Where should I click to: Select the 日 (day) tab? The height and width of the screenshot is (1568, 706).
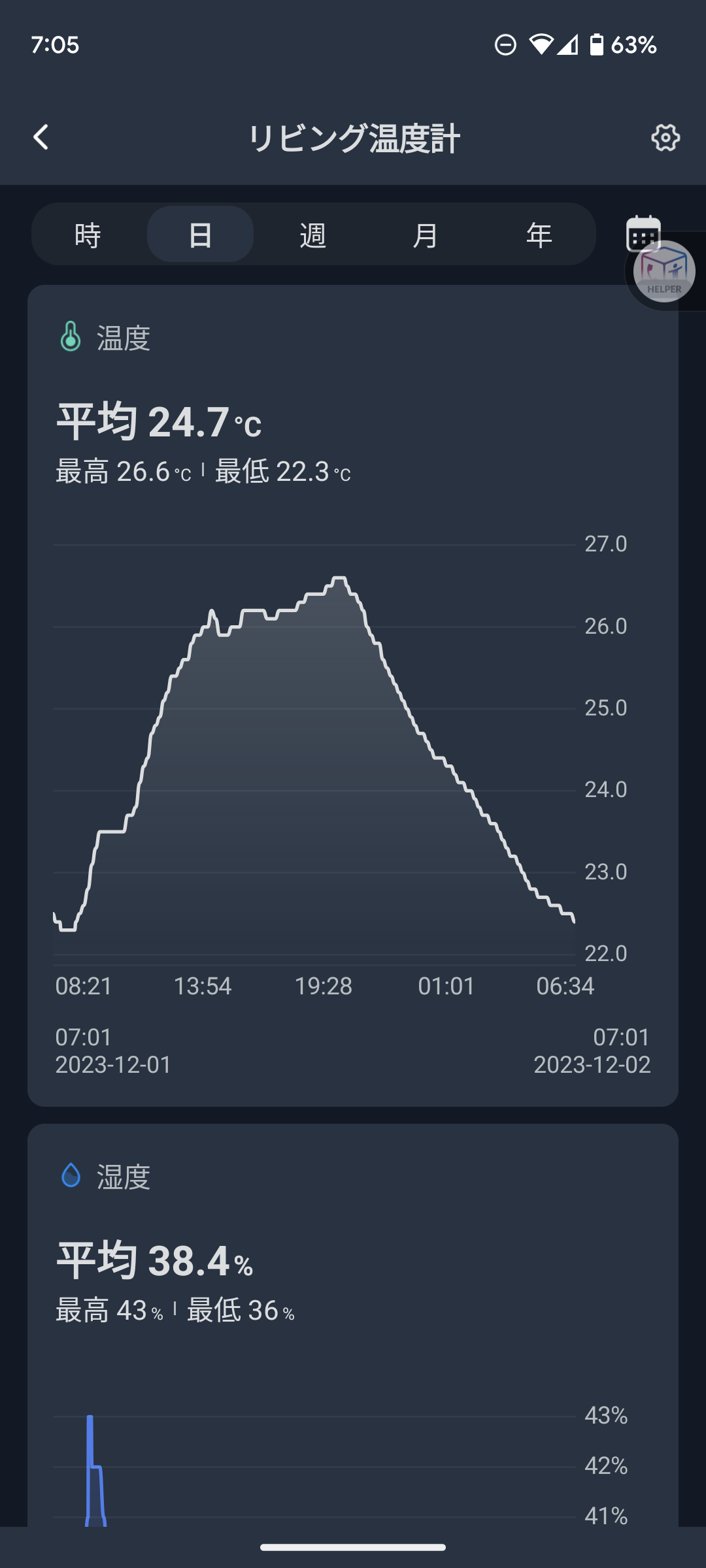[200, 235]
